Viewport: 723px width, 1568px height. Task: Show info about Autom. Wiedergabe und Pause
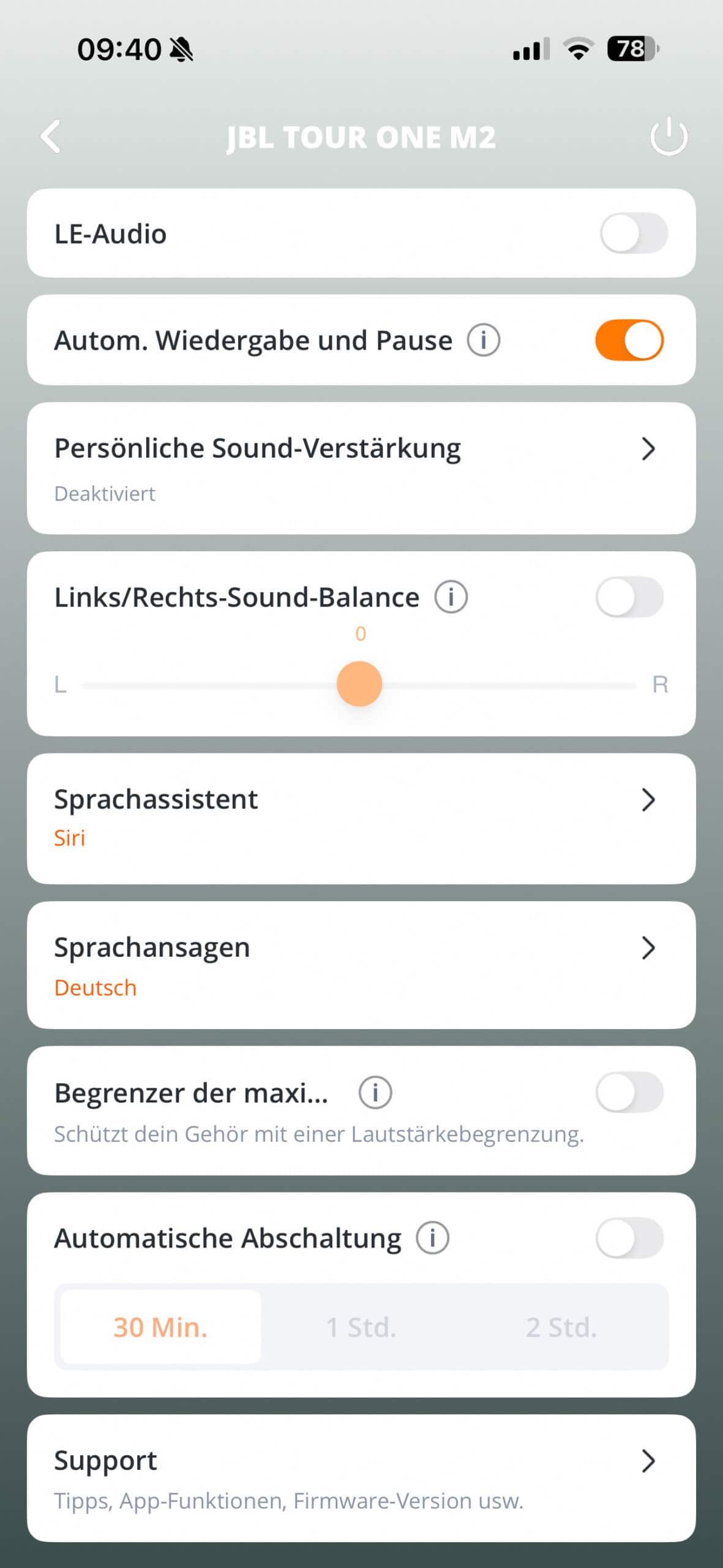[484, 340]
